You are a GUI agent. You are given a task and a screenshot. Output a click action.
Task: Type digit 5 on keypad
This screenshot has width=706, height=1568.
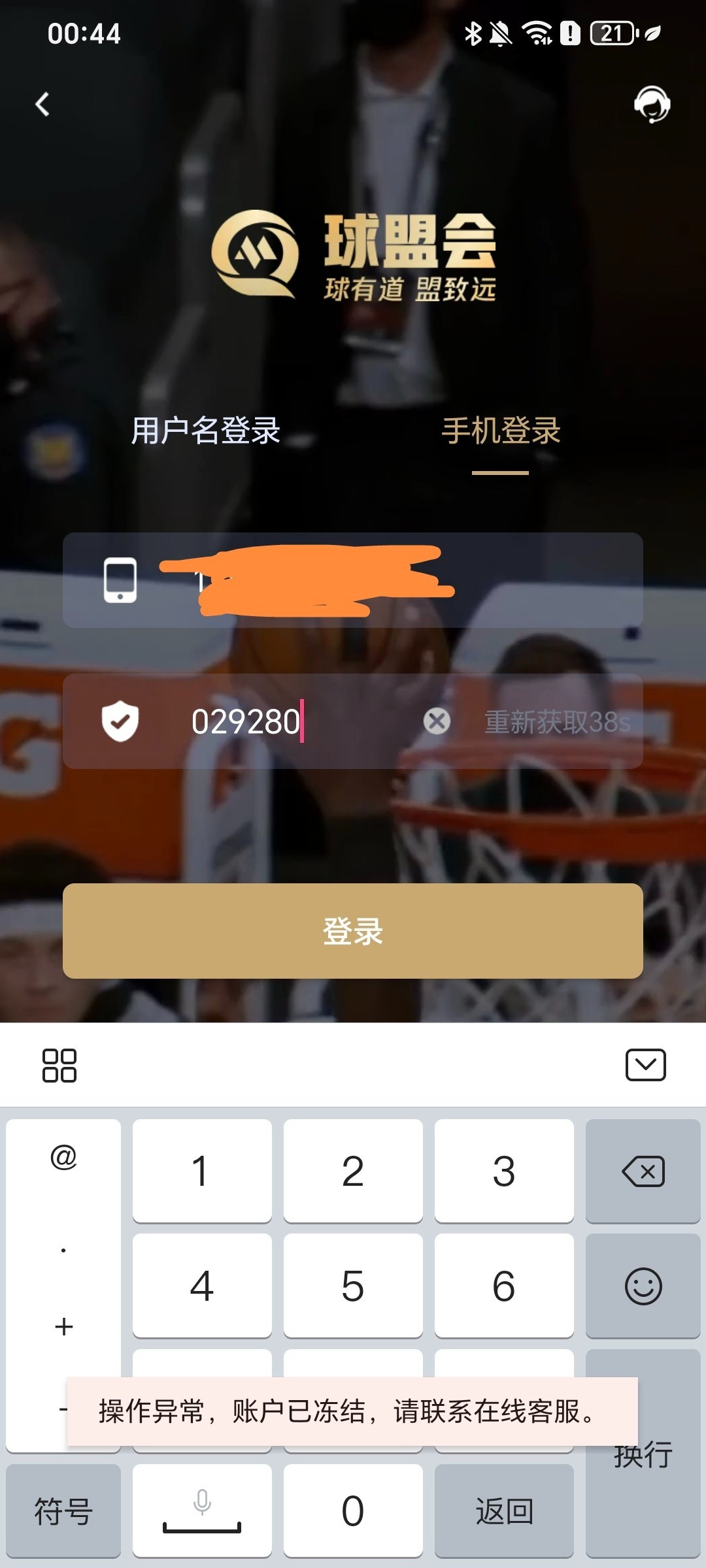tap(353, 1285)
